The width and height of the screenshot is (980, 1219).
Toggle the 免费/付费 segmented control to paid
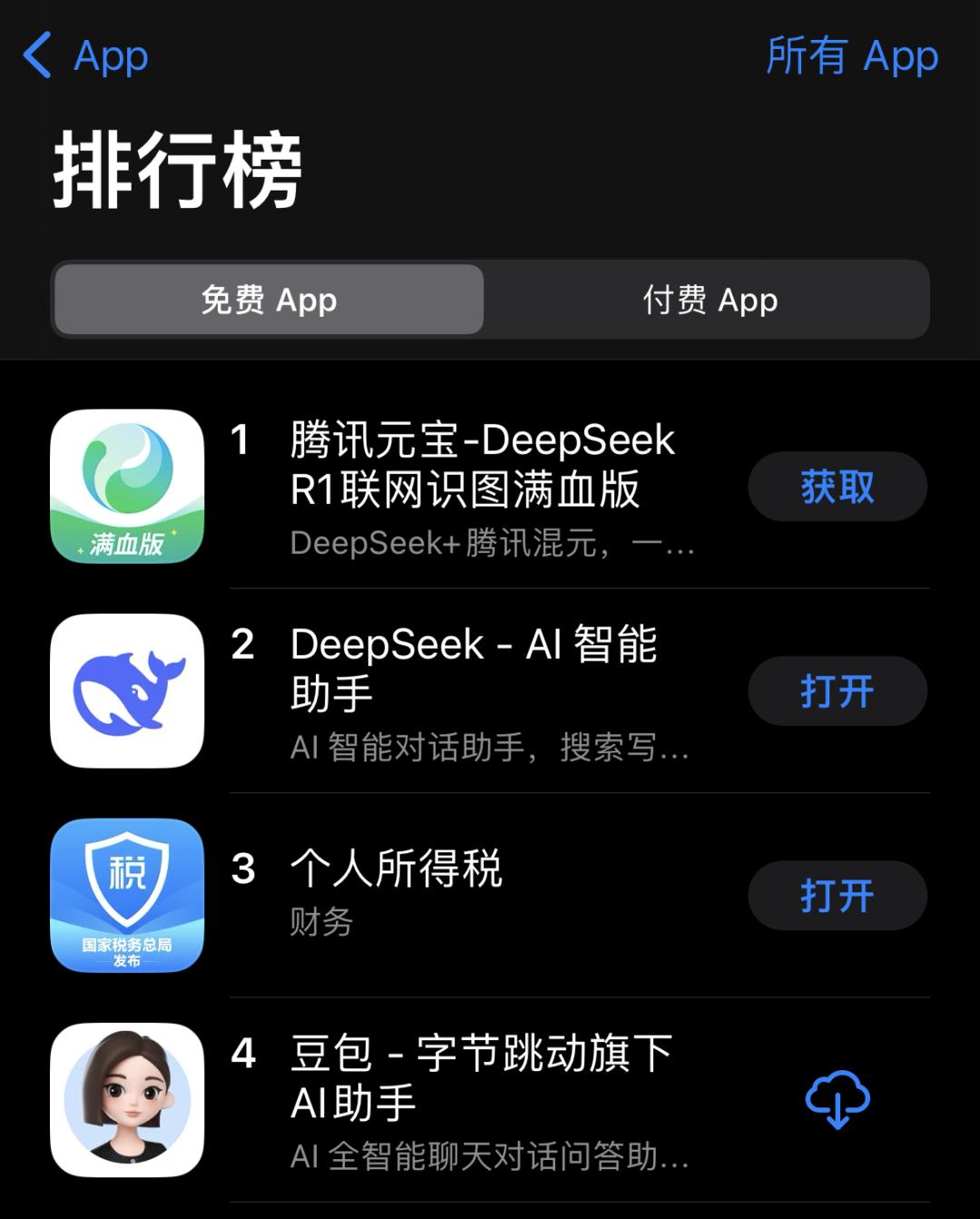pyautogui.click(x=710, y=300)
